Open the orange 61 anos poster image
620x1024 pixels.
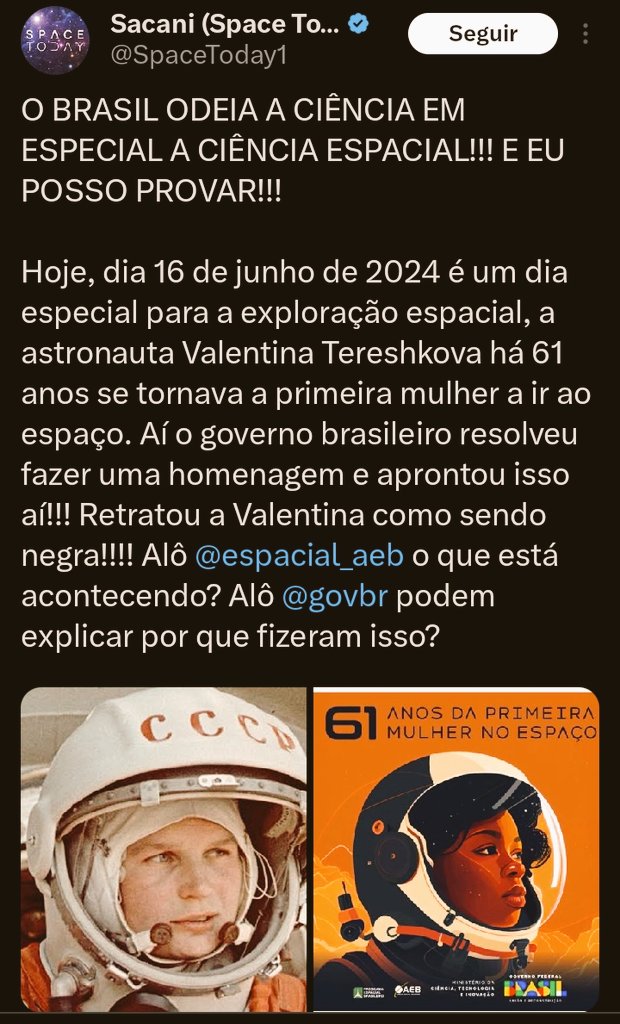point(456,848)
